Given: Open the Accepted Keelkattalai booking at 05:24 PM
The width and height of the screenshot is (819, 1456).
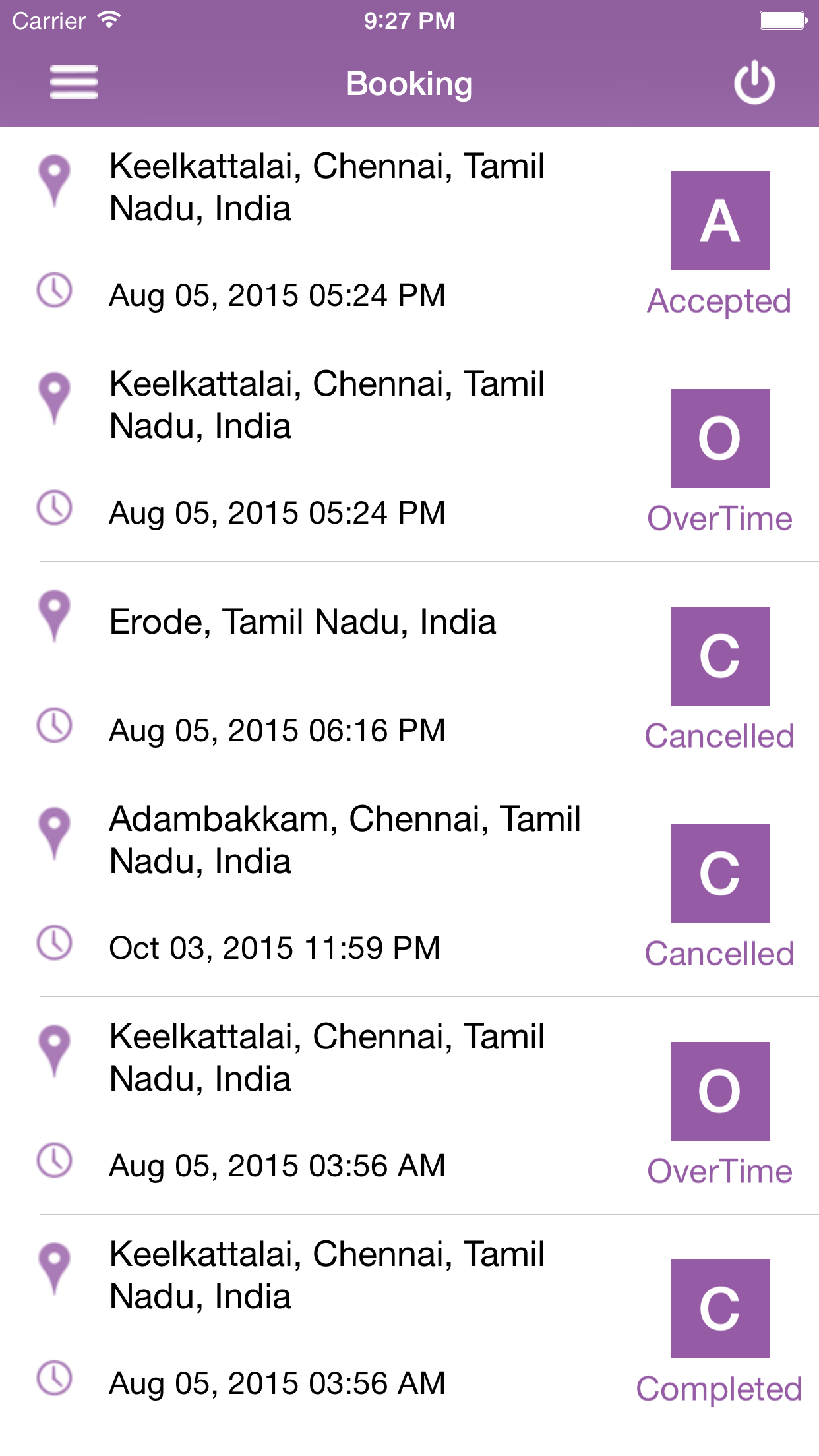Looking at the screenshot, I should pos(409,235).
